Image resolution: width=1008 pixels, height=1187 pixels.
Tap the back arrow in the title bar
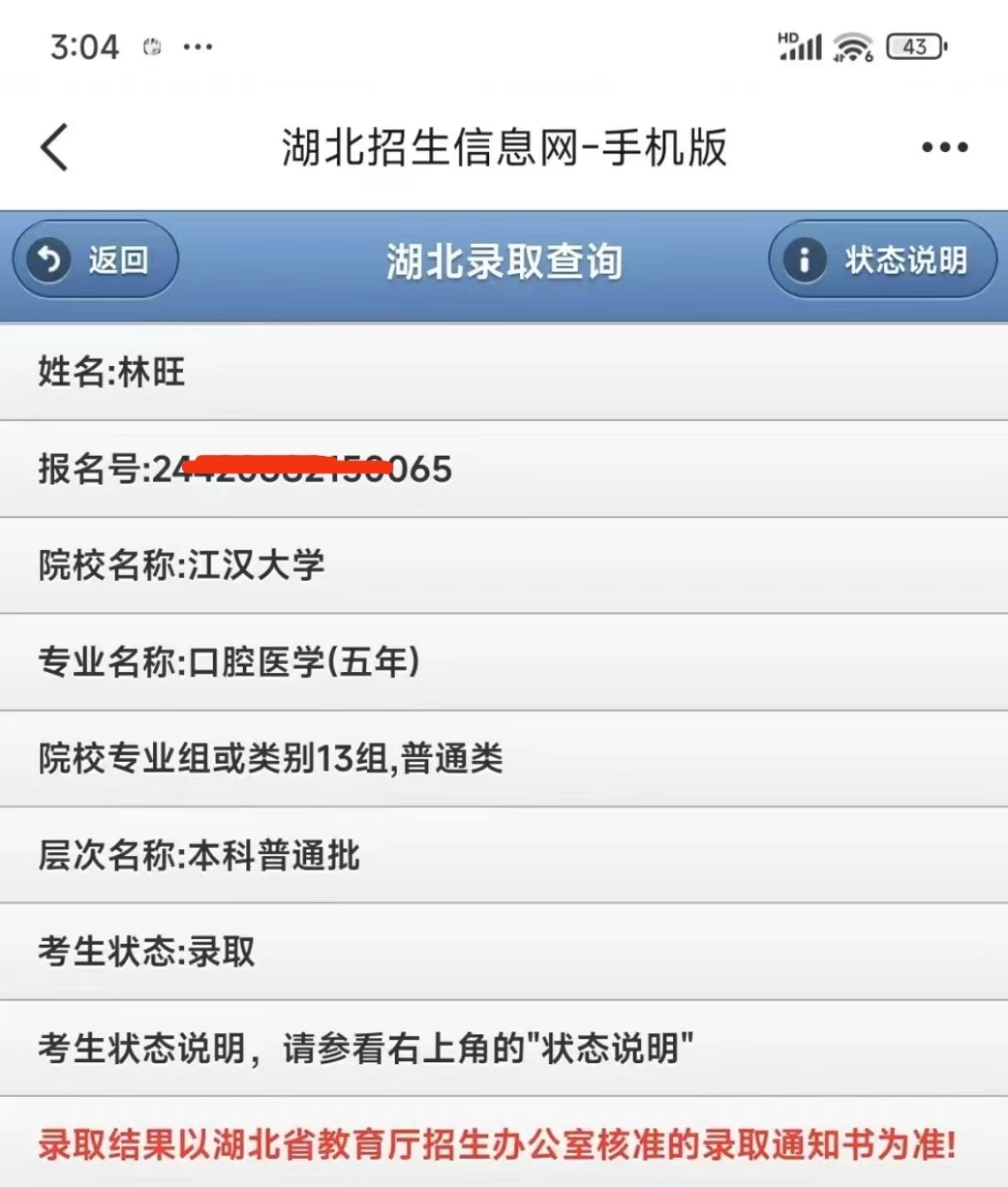[55, 147]
